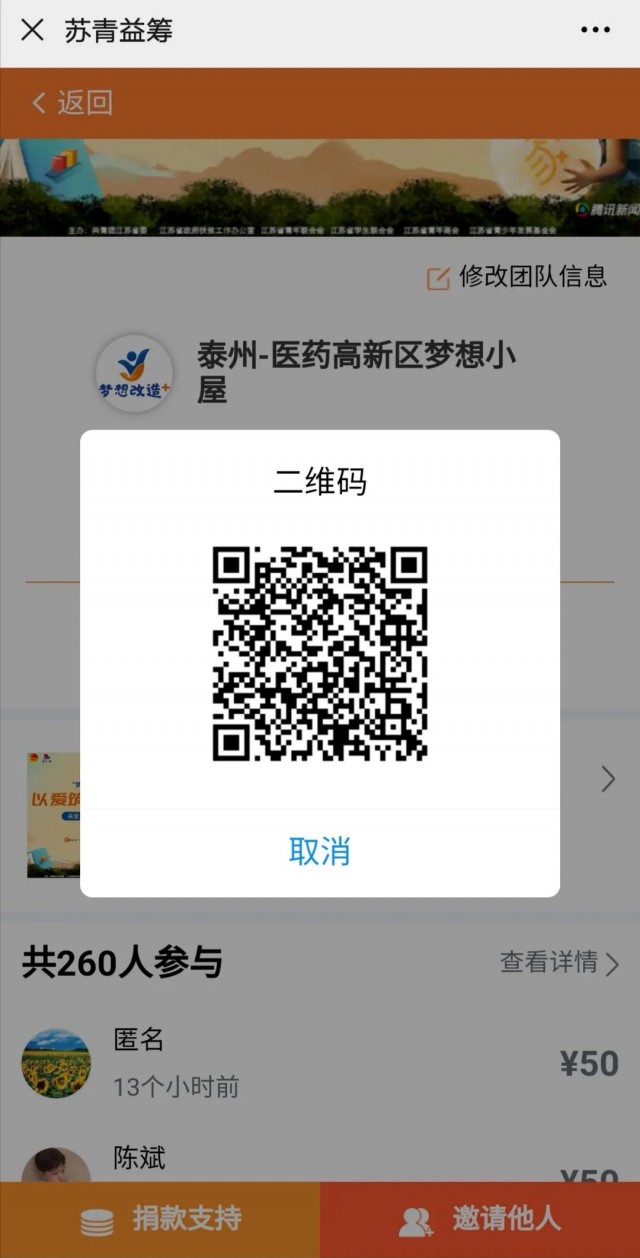
Task: Close the 苏青益筹 mini program page
Action: click(x=32, y=30)
